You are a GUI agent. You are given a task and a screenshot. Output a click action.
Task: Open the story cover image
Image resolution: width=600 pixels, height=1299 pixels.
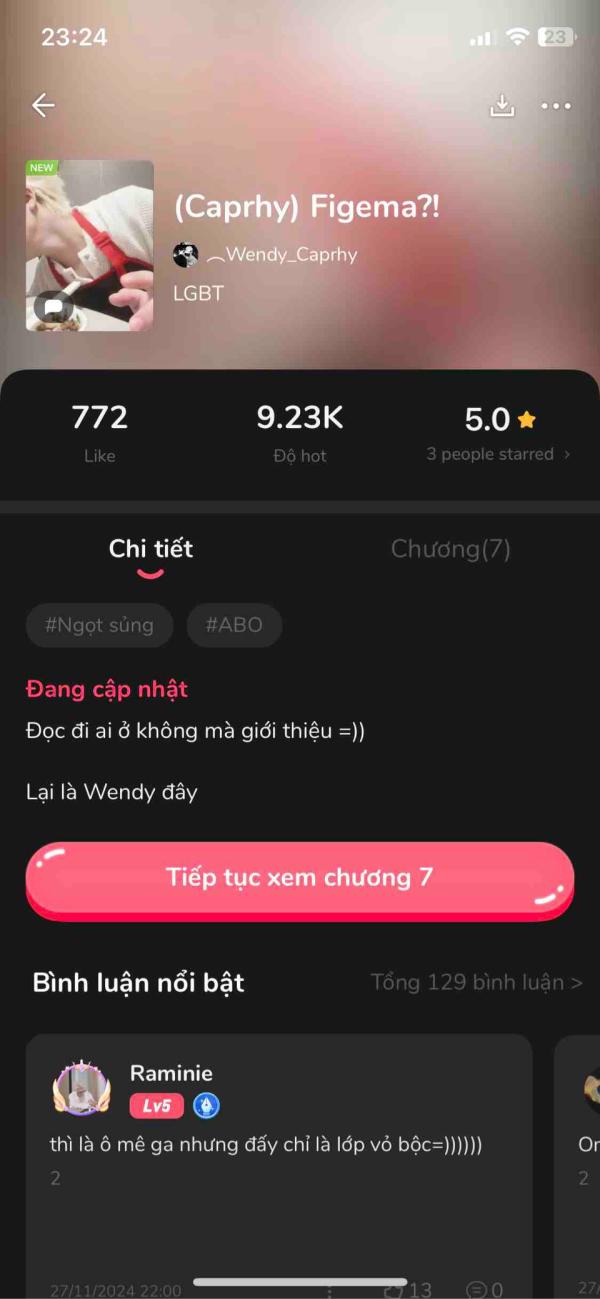[x=90, y=245]
